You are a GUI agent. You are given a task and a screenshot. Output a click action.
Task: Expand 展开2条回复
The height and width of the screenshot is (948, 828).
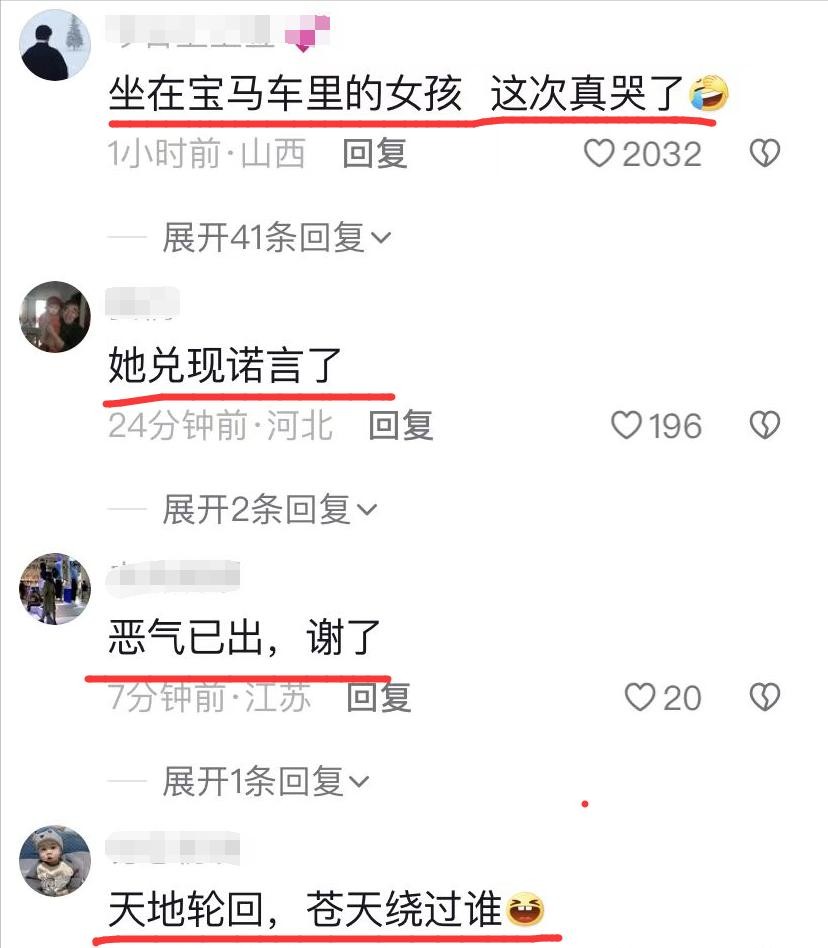point(270,510)
